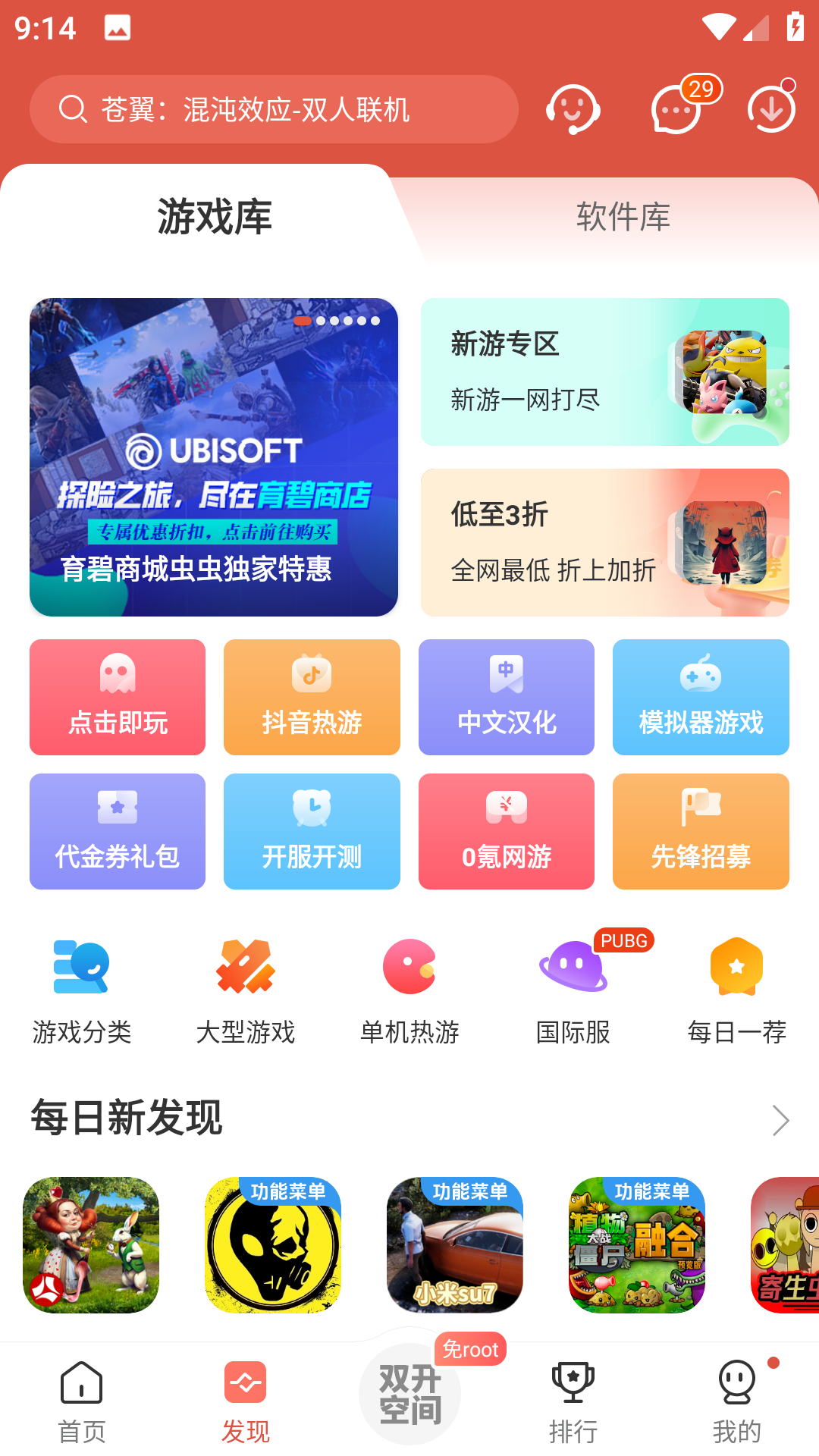
Task: Select the first carousel indicator dot
Action: coord(303,321)
